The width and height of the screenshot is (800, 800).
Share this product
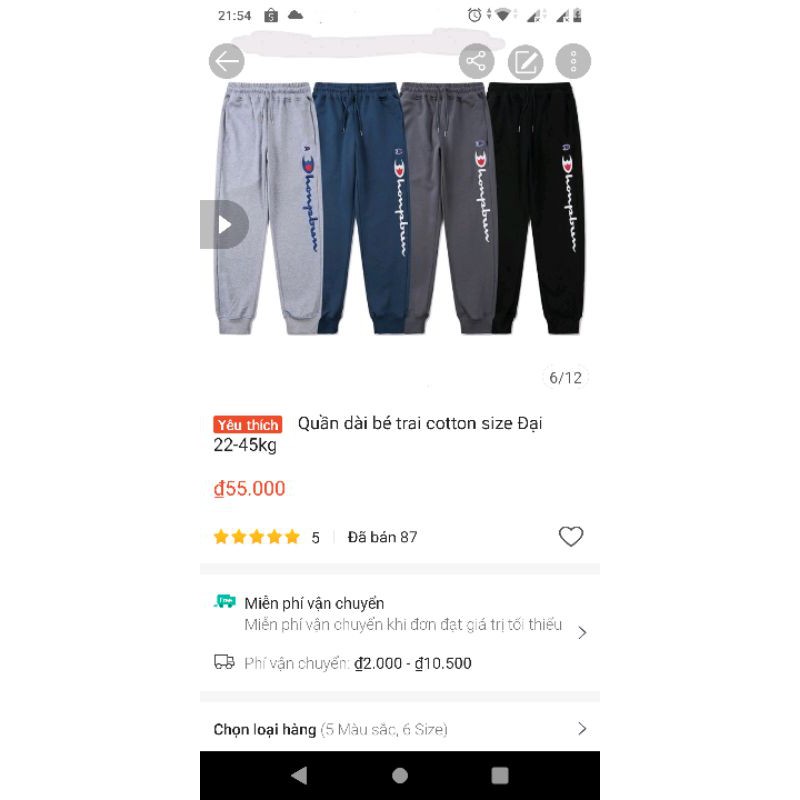[476, 62]
